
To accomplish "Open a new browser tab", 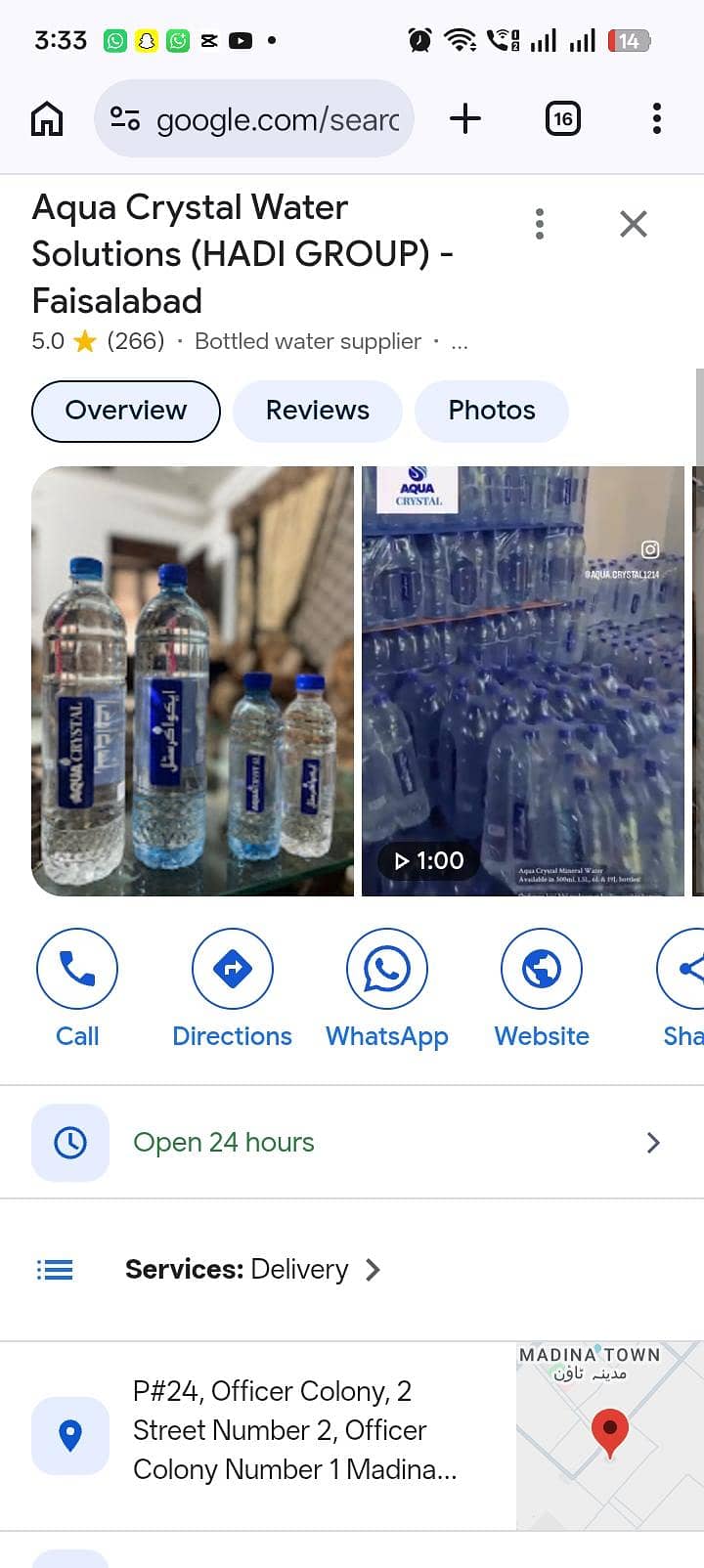I will (465, 119).
